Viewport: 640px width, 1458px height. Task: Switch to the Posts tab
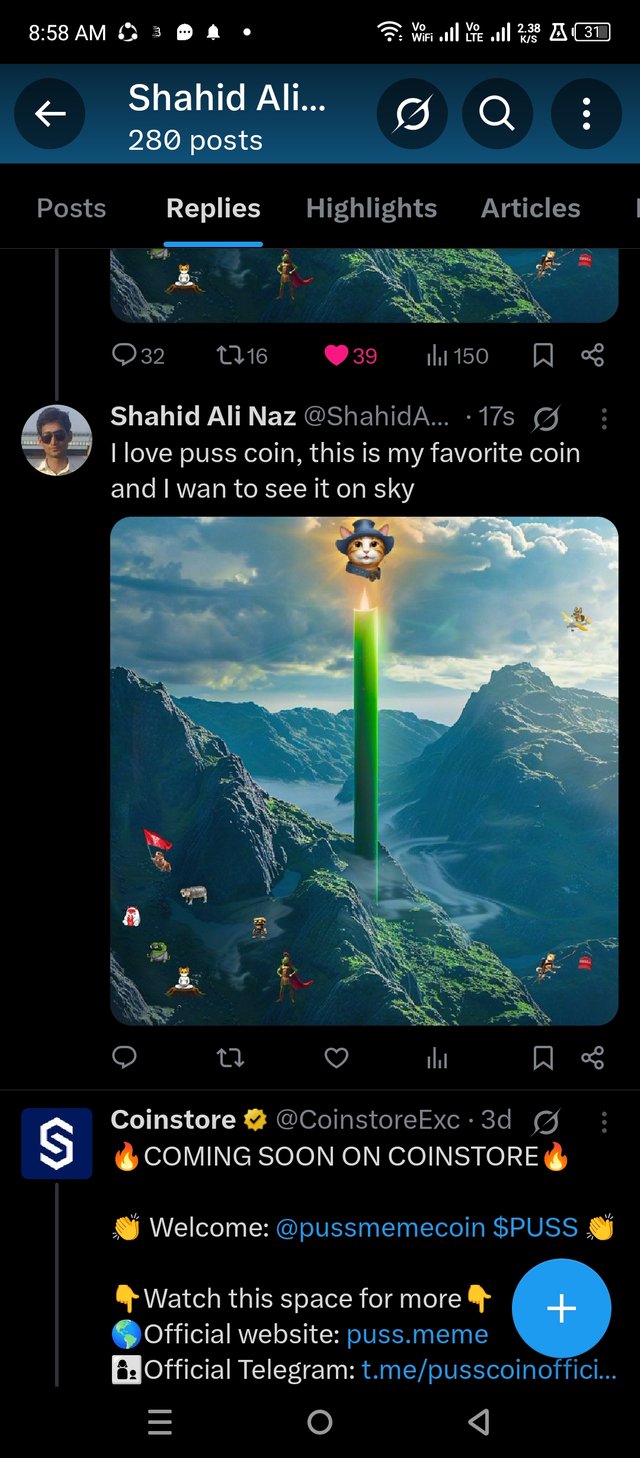click(71, 208)
